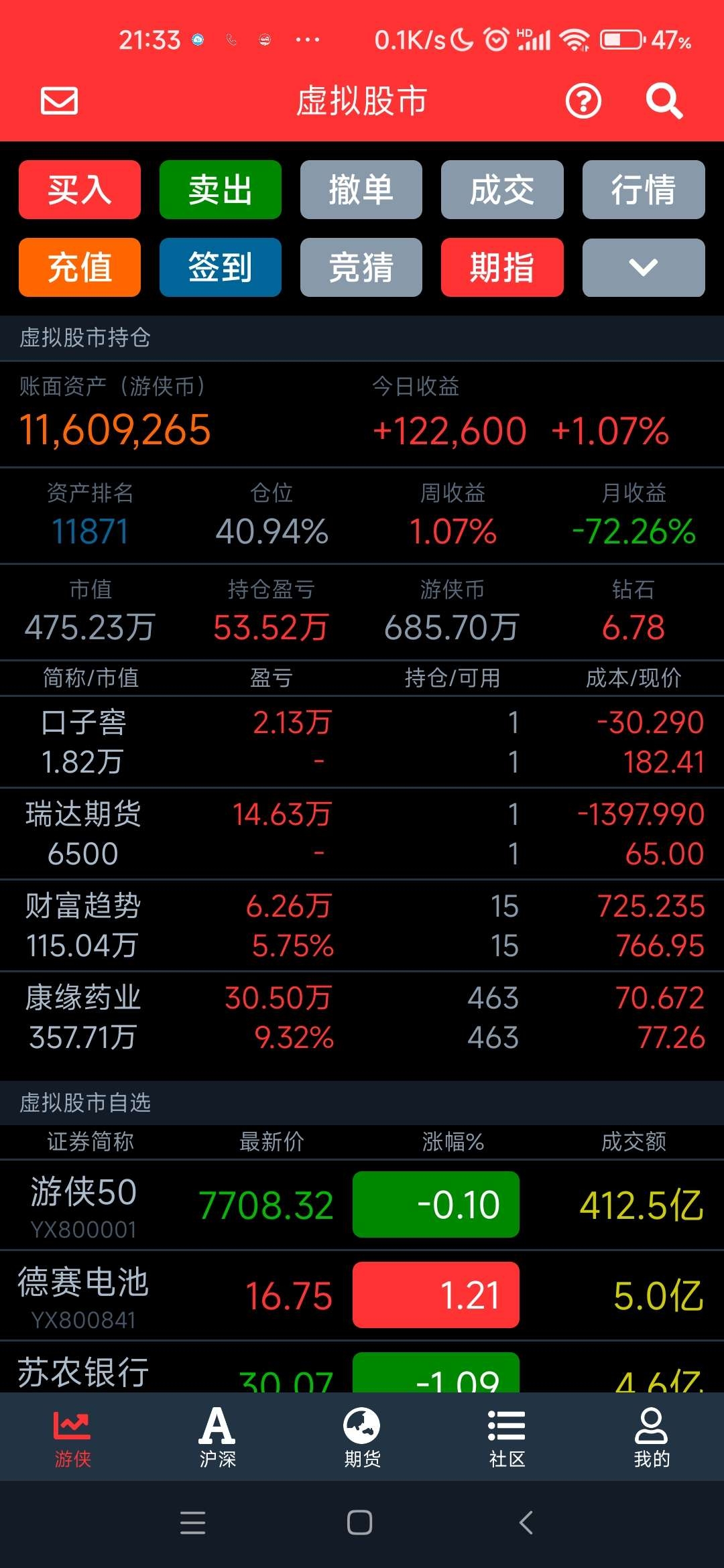724x1568 pixels.
Task: Switch to the 社区 community tab
Action: pyautogui.click(x=507, y=1437)
